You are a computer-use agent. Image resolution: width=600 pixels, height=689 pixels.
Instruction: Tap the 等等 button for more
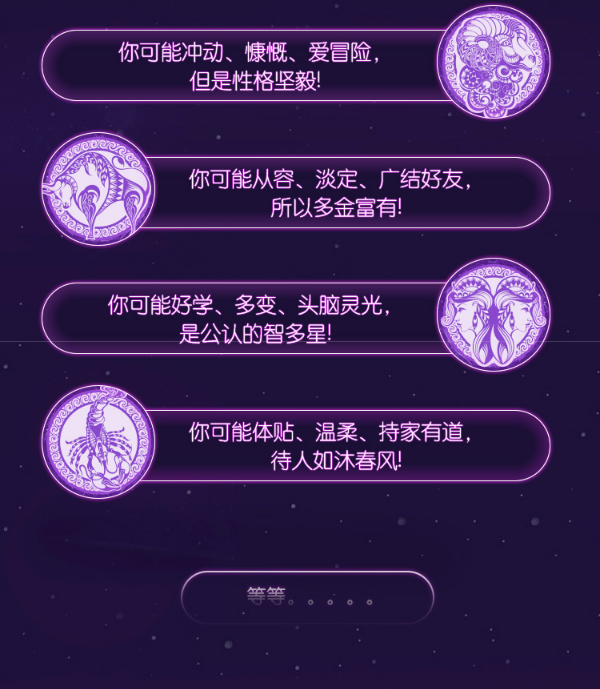[307, 598]
